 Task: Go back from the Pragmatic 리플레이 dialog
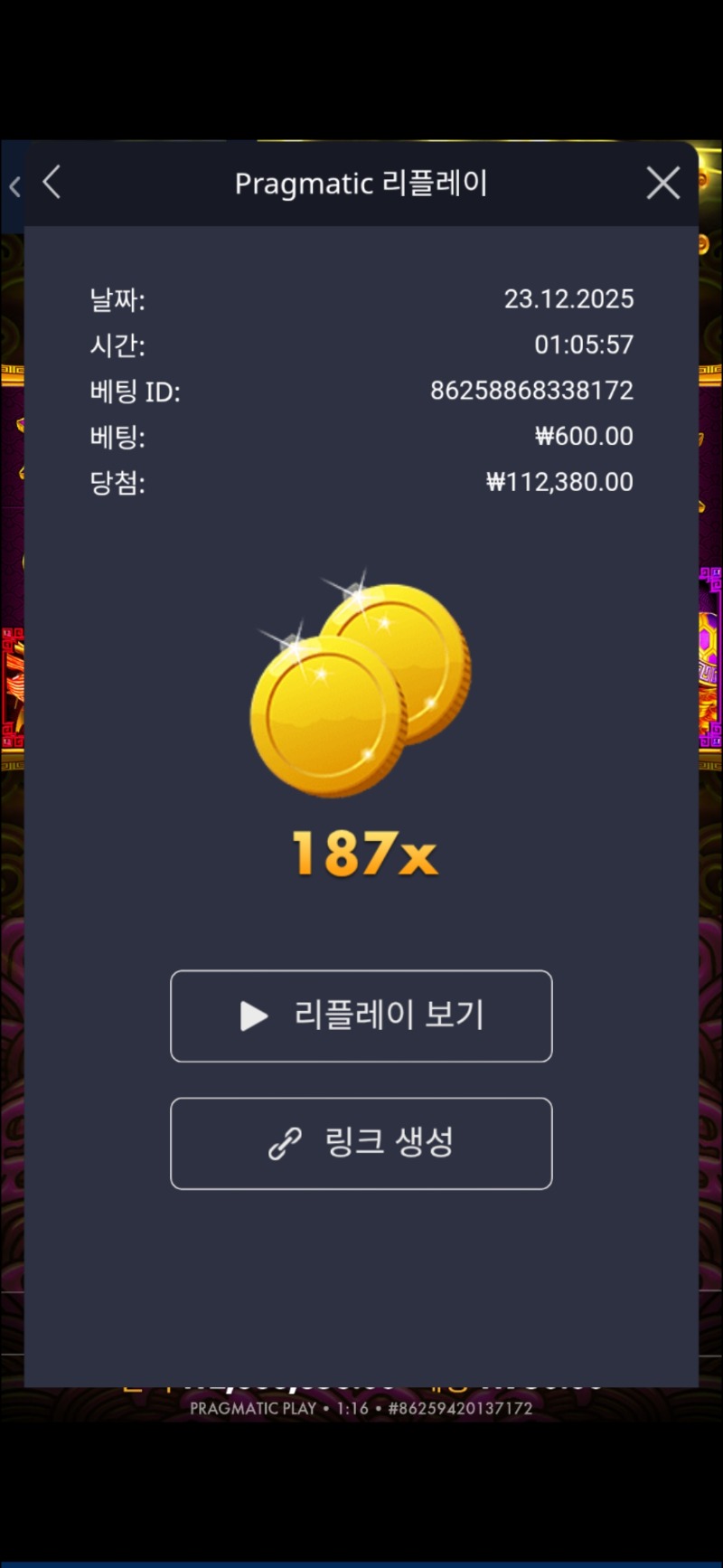click(52, 183)
